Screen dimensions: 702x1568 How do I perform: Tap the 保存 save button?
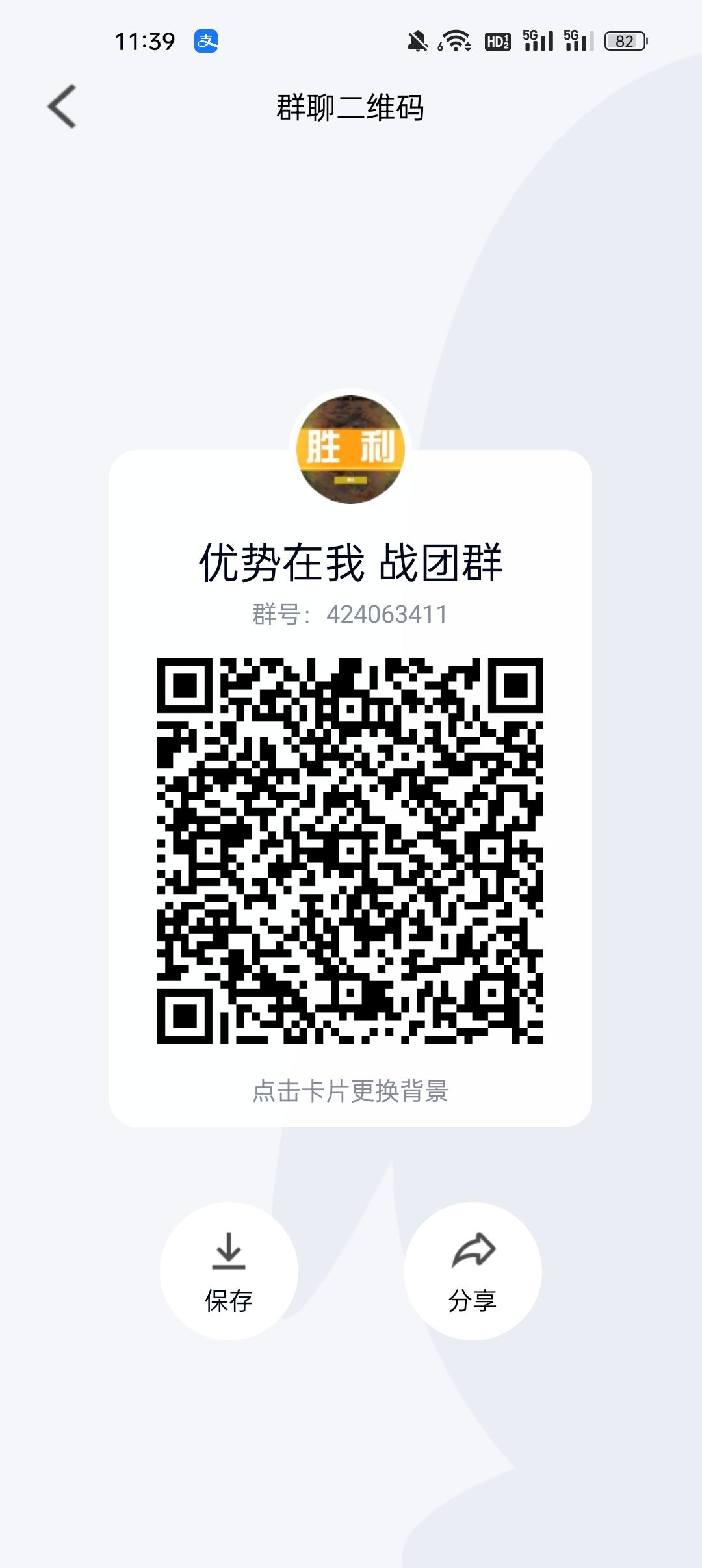[x=230, y=1271]
